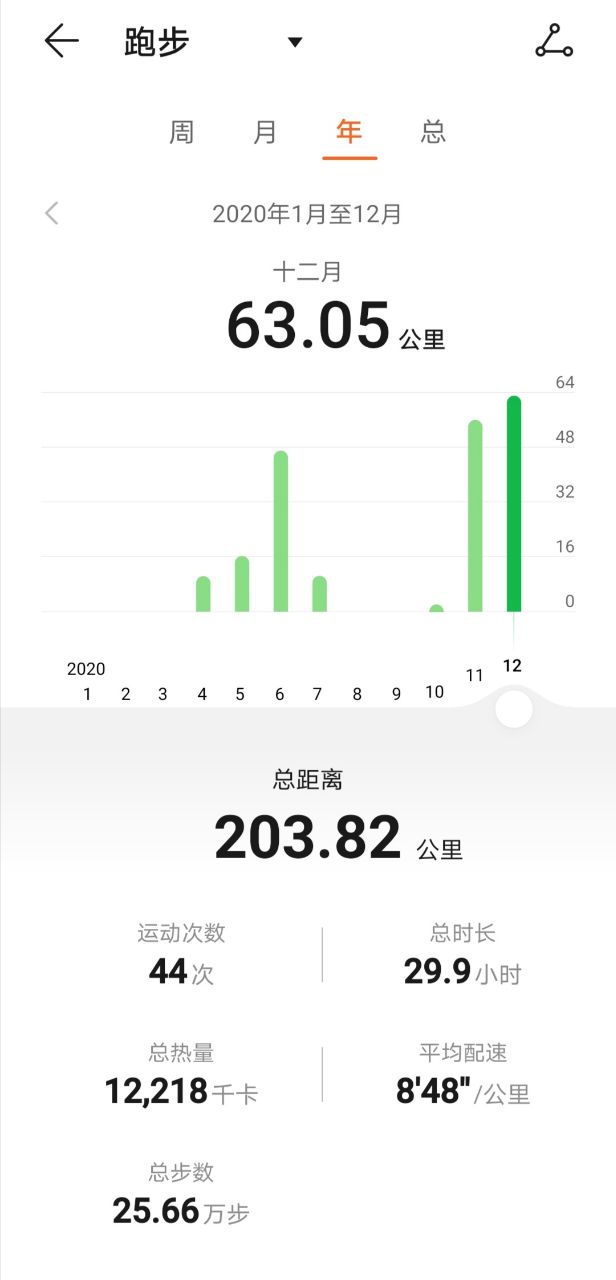This screenshot has height=1280, width=616.
Task: Tap the December bar in the chart
Action: (x=514, y=504)
